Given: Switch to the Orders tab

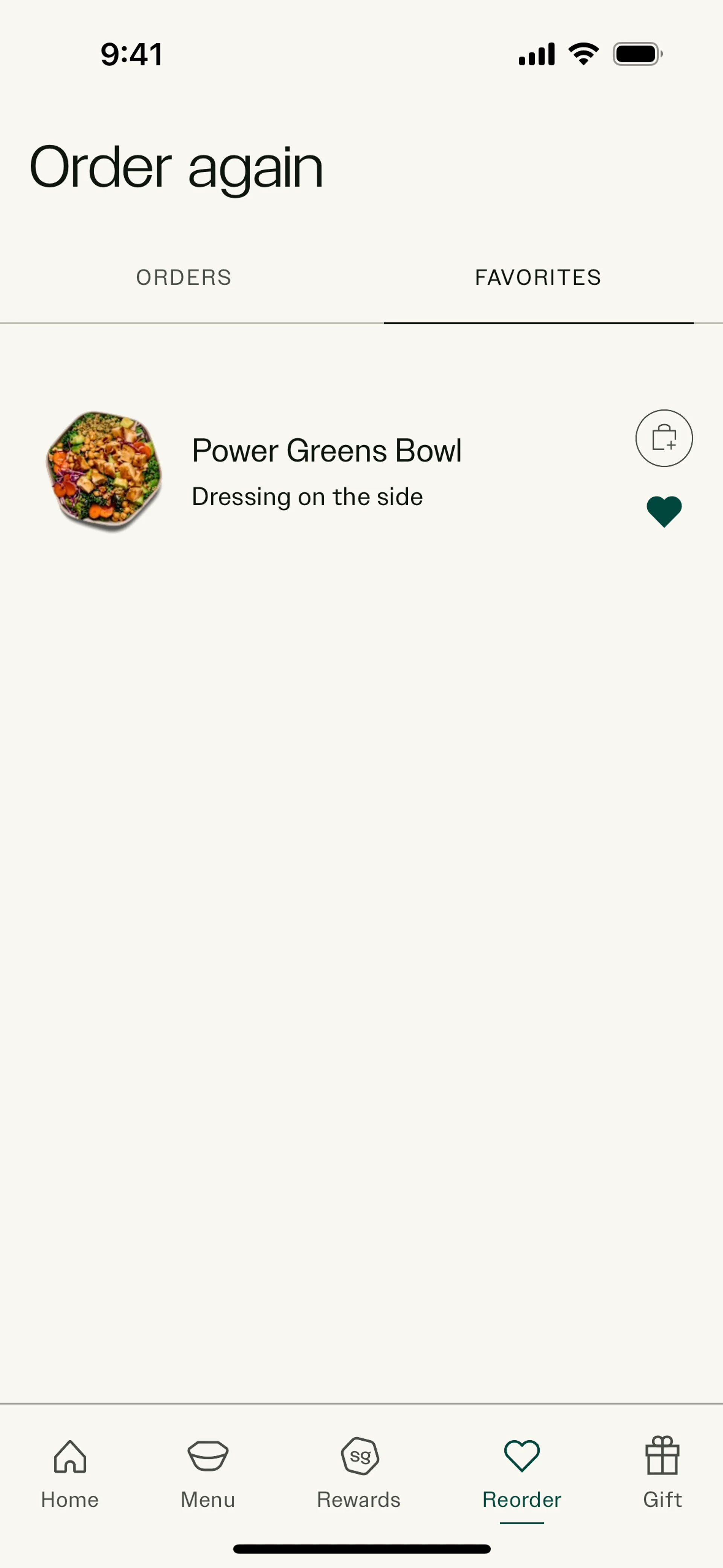Looking at the screenshot, I should click(x=184, y=278).
